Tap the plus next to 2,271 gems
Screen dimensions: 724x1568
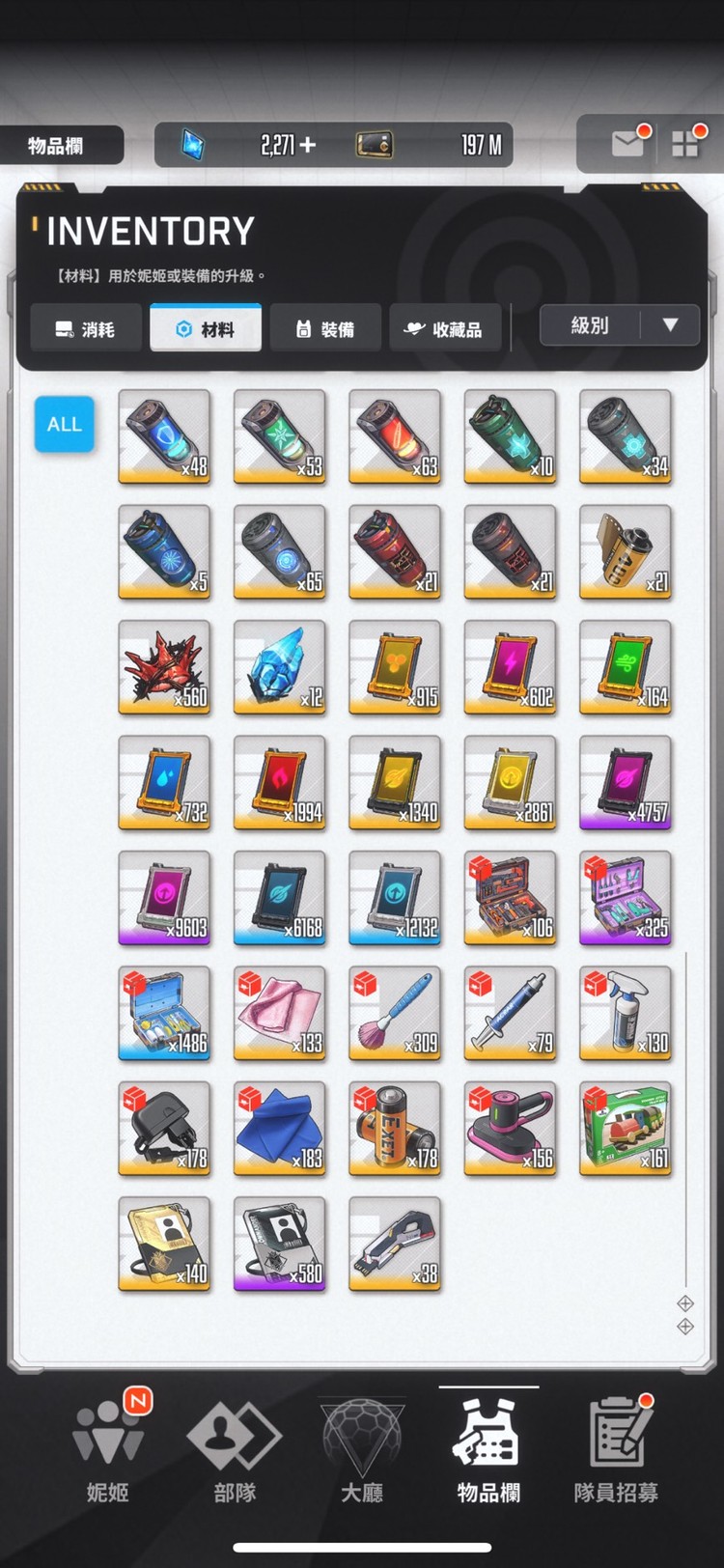[308, 145]
